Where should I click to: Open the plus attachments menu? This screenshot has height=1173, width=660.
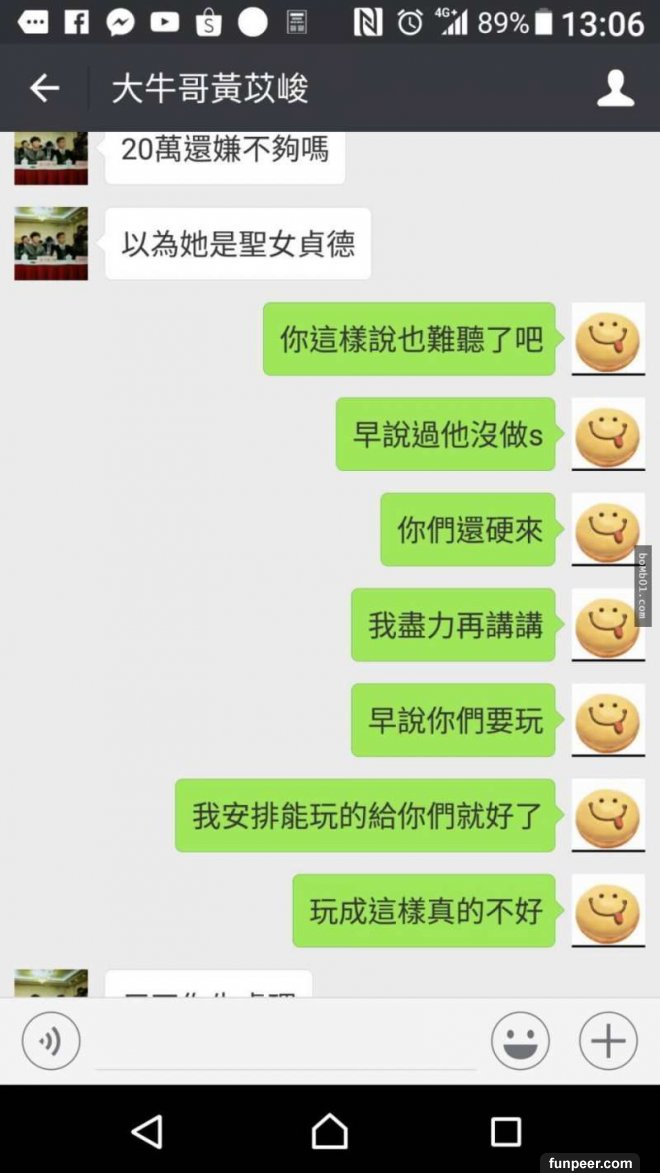[x=608, y=1041]
